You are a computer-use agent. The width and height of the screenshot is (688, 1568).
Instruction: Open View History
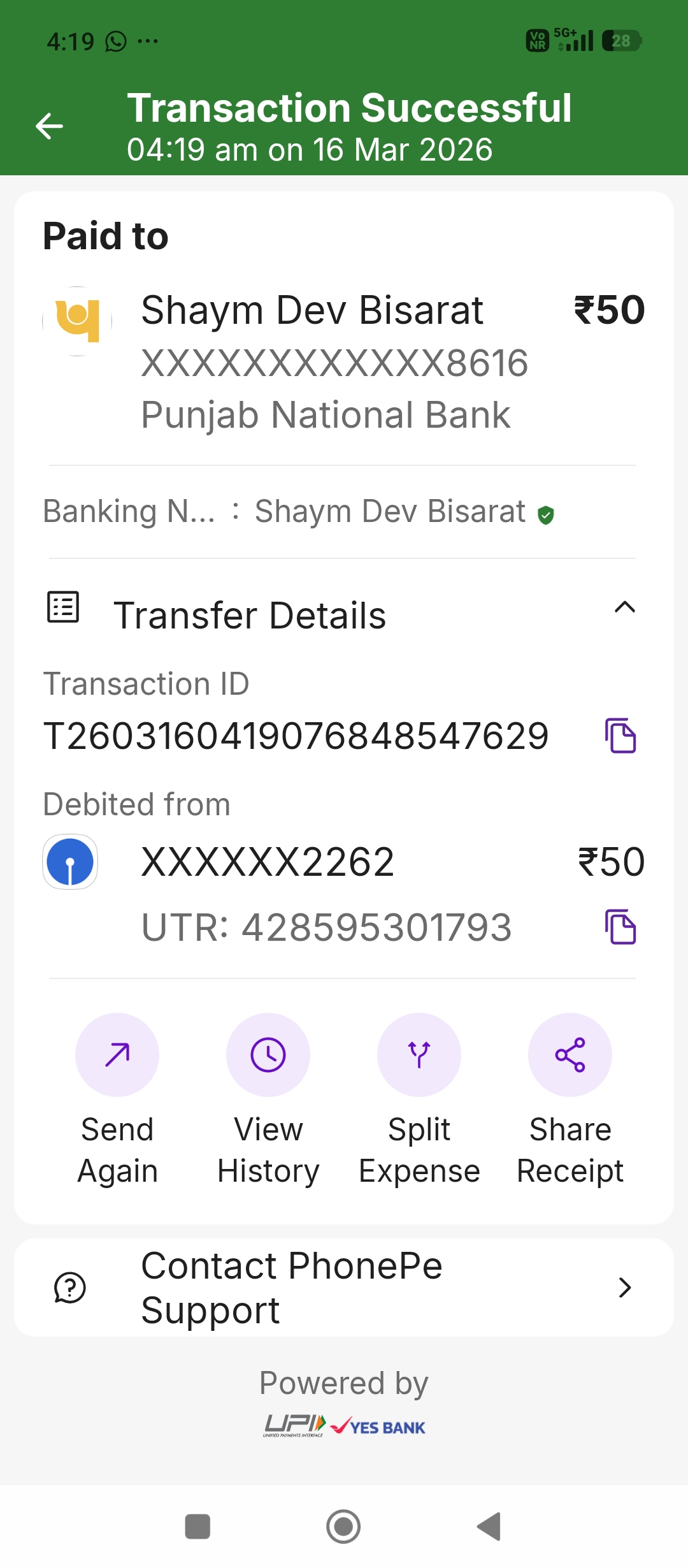pyautogui.click(x=268, y=1055)
